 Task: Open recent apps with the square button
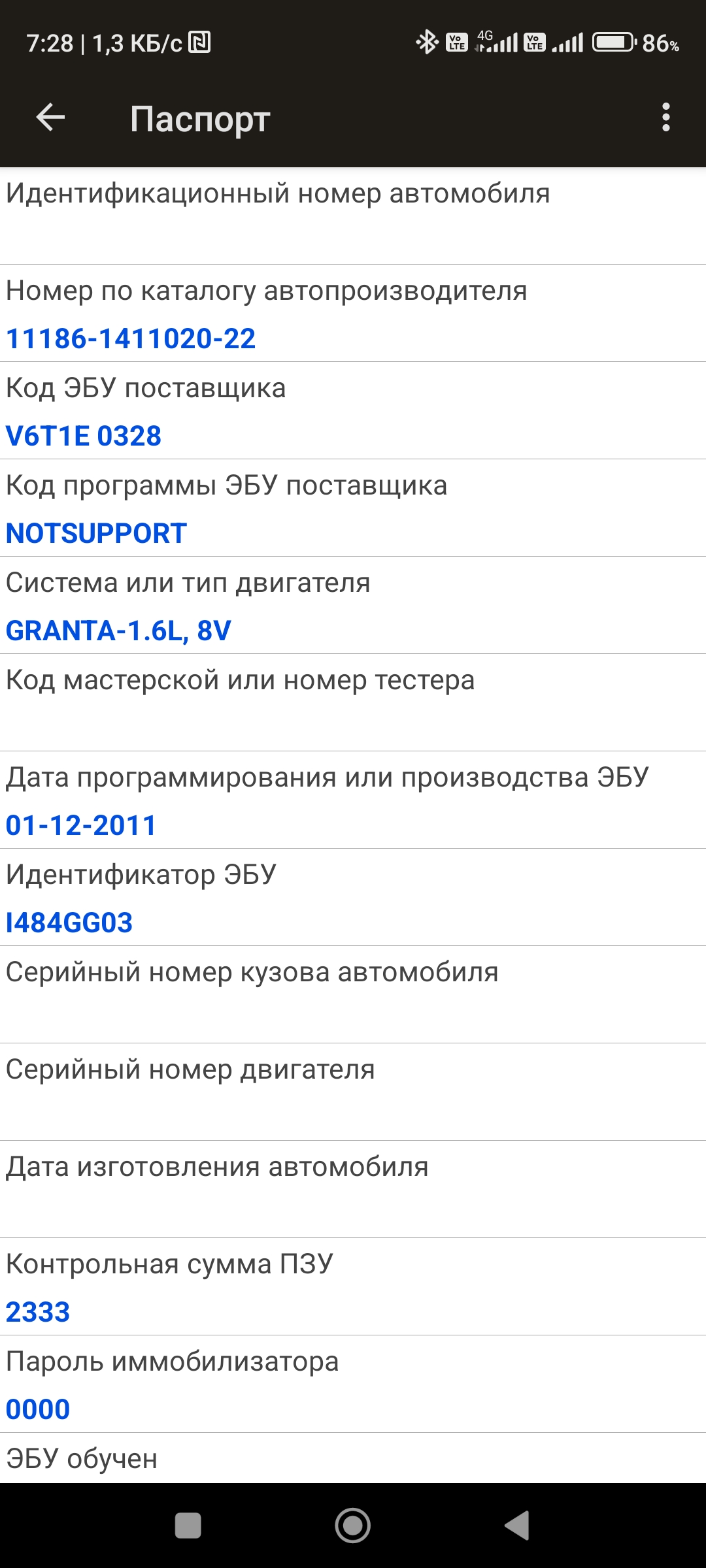188,1526
